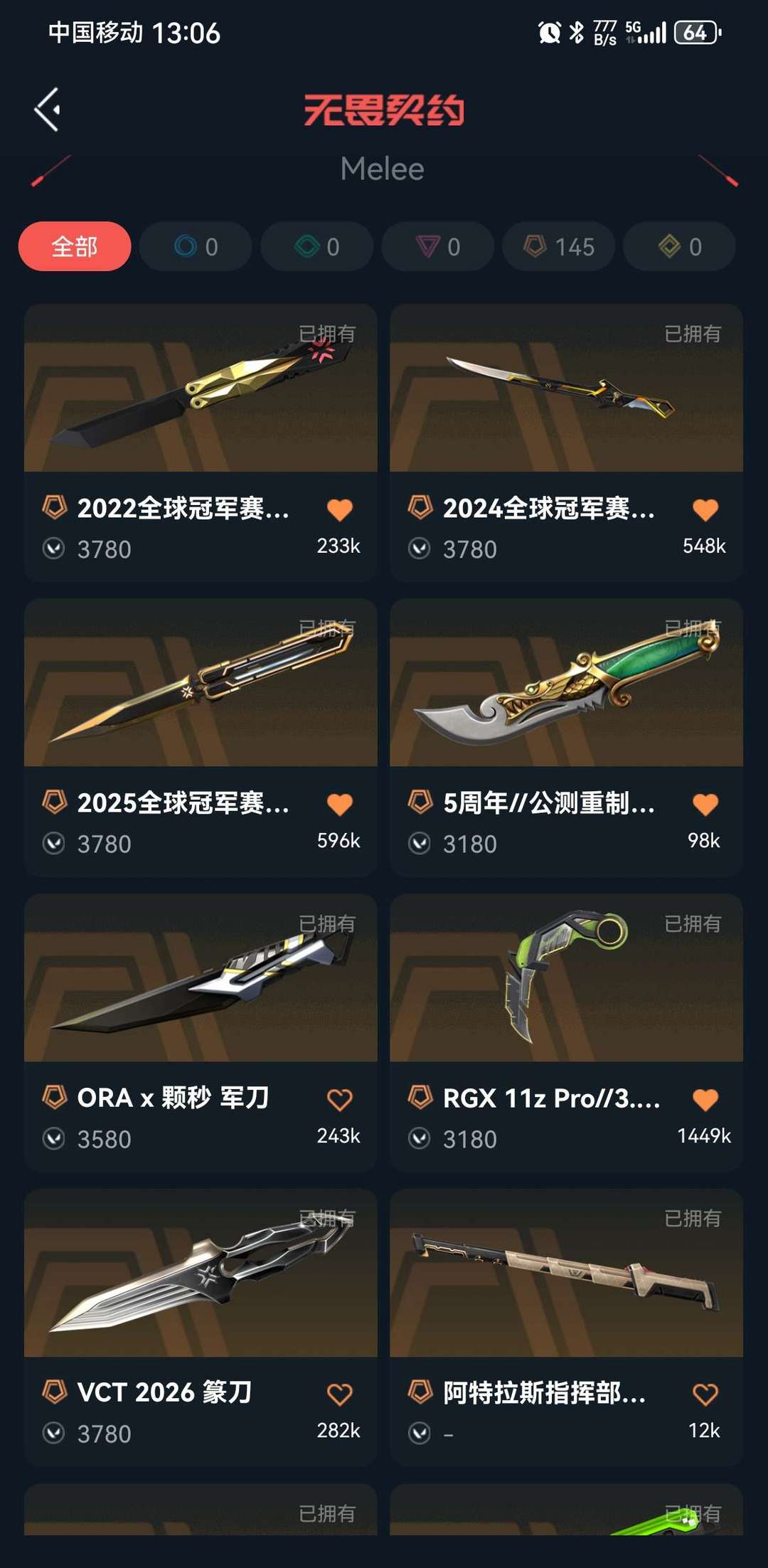Filter by the green diamond tier chip
This screenshot has width=768, height=1568.
coord(316,246)
